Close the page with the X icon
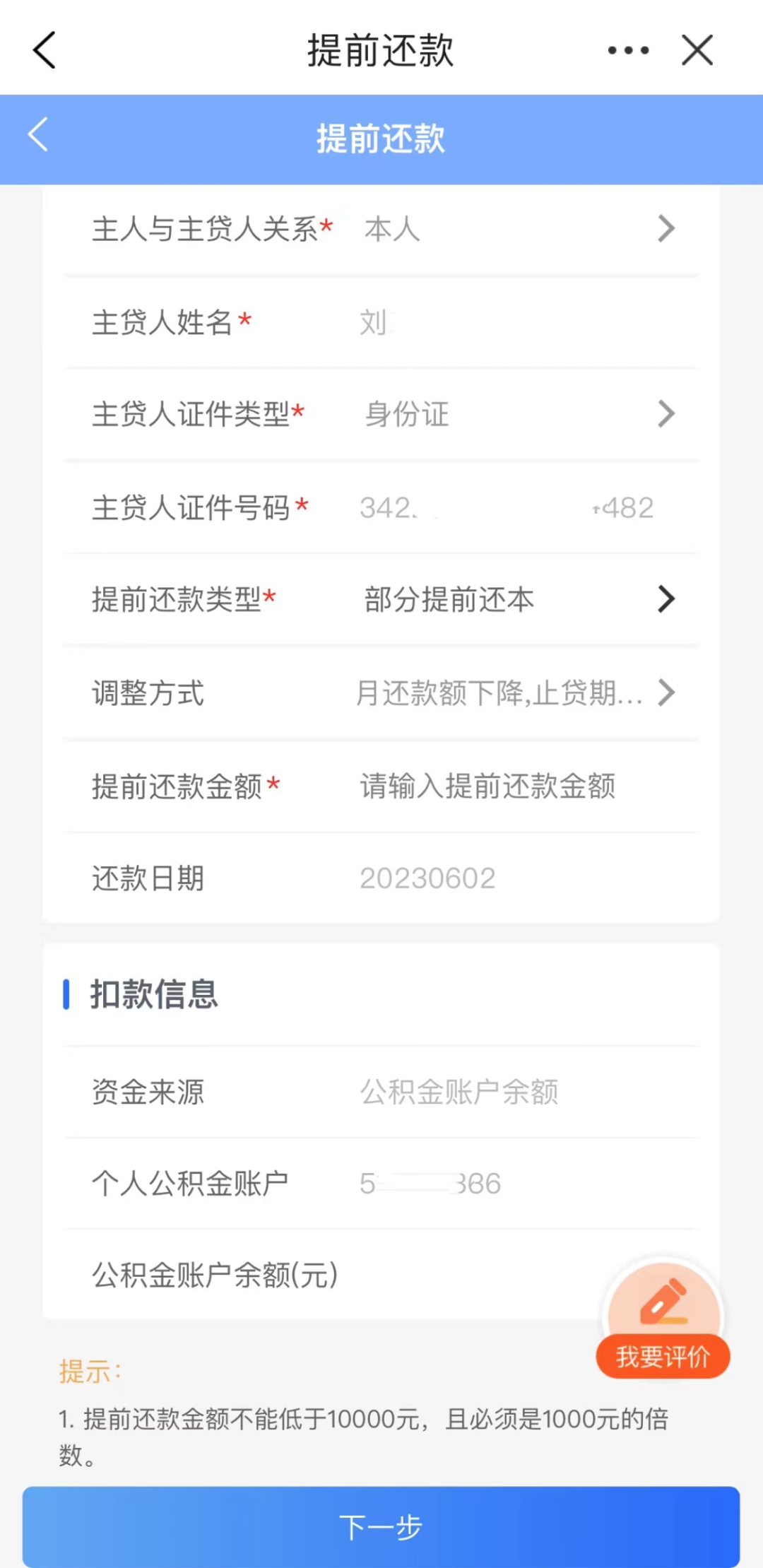 coord(697,50)
